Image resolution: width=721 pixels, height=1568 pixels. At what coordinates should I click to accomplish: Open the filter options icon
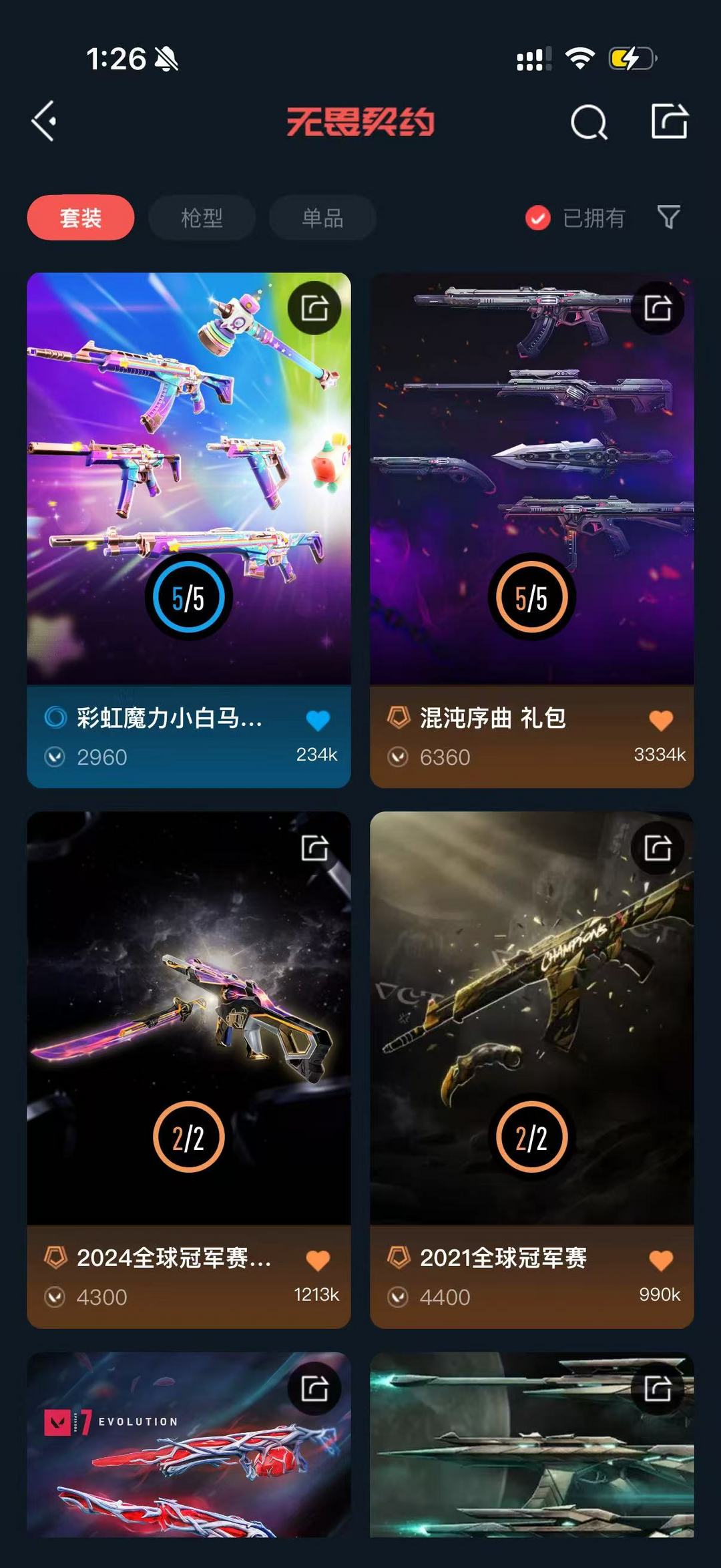click(670, 218)
